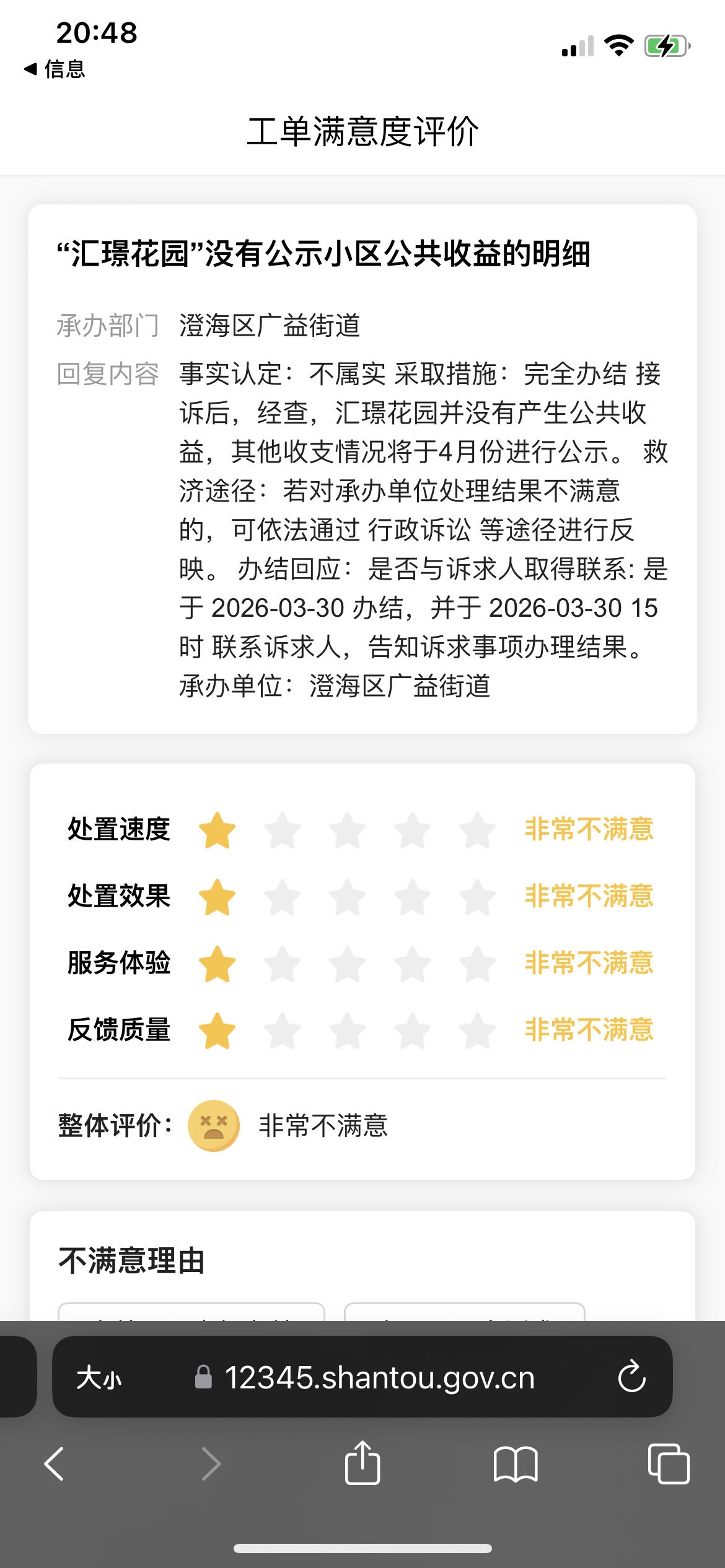This screenshot has width=725, height=1568.
Task: Go back to the previous page
Action: coord(55,1464)
